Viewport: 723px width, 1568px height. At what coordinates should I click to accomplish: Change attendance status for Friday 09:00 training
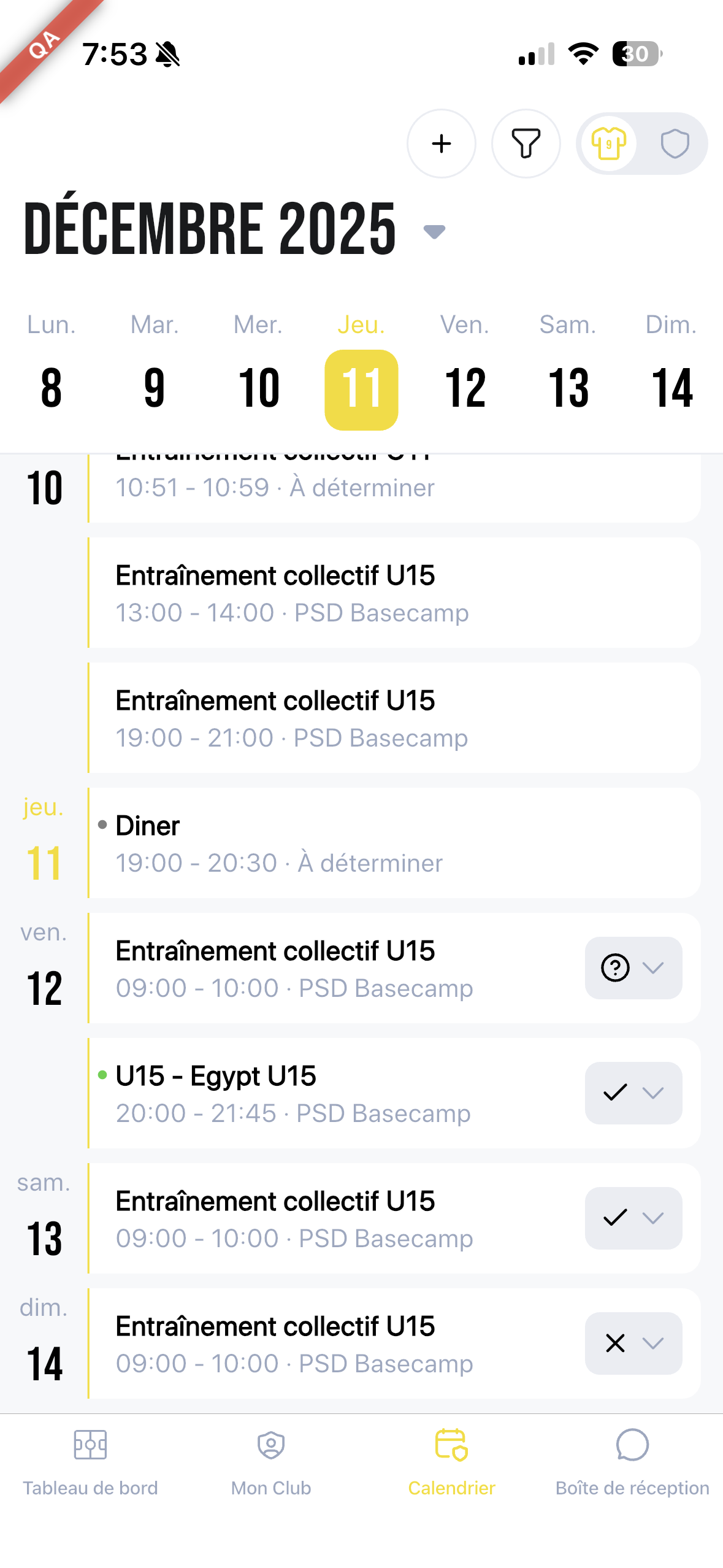coord(633,968)
